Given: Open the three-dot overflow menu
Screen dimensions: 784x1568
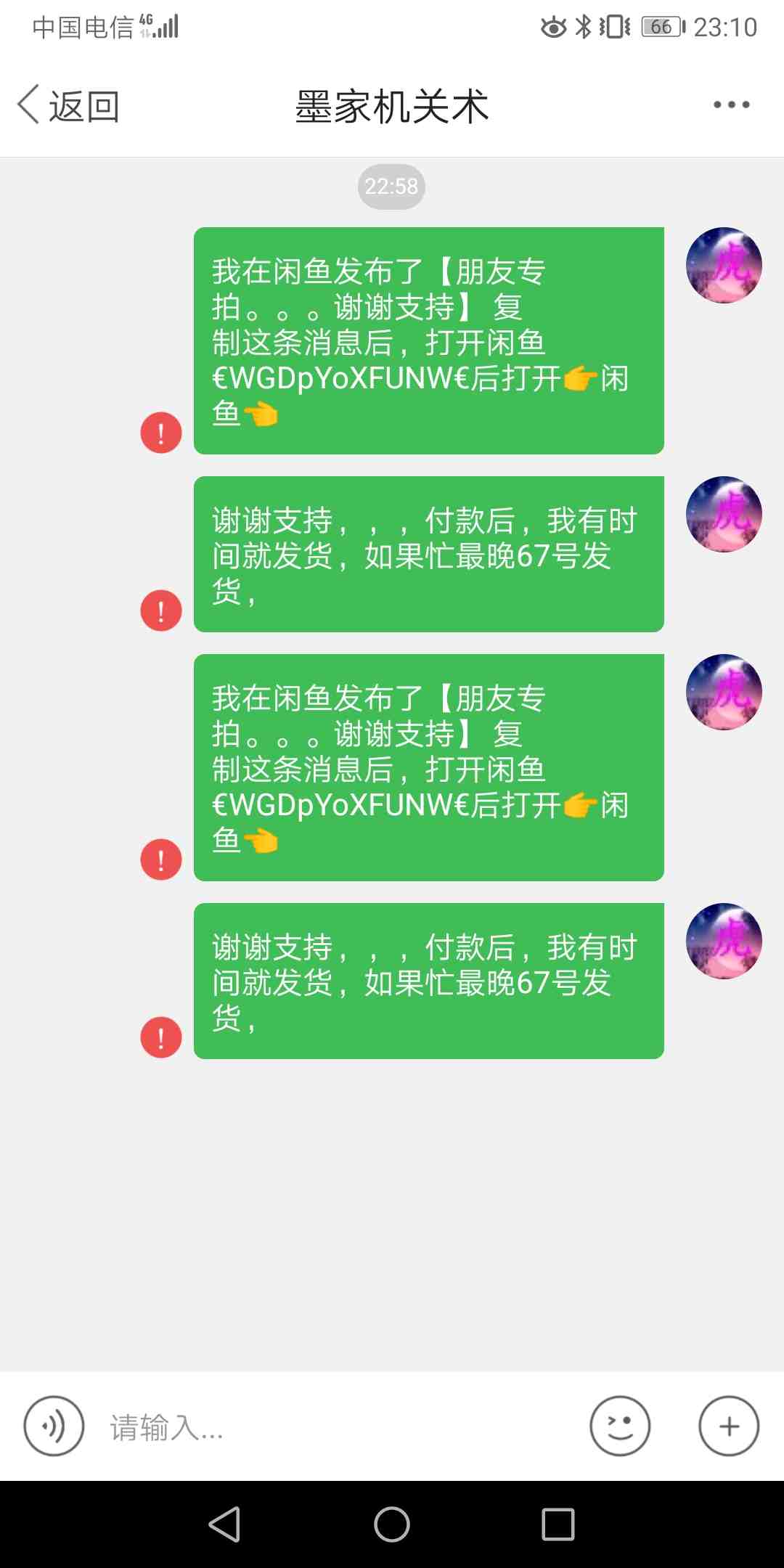Looking at the screenshot, I should pos(731,105).
